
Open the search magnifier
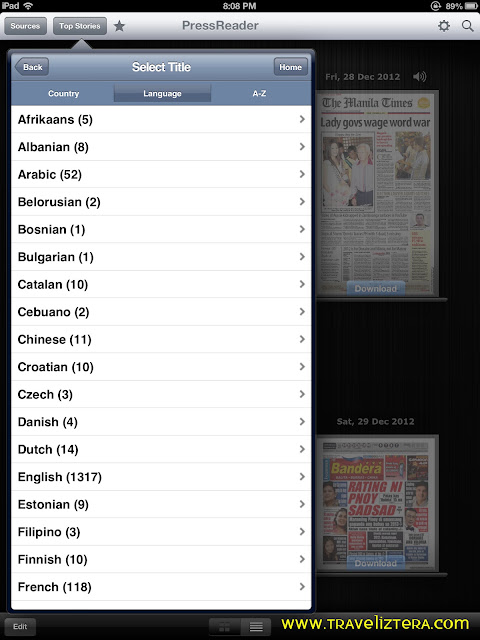click(467, 26)
